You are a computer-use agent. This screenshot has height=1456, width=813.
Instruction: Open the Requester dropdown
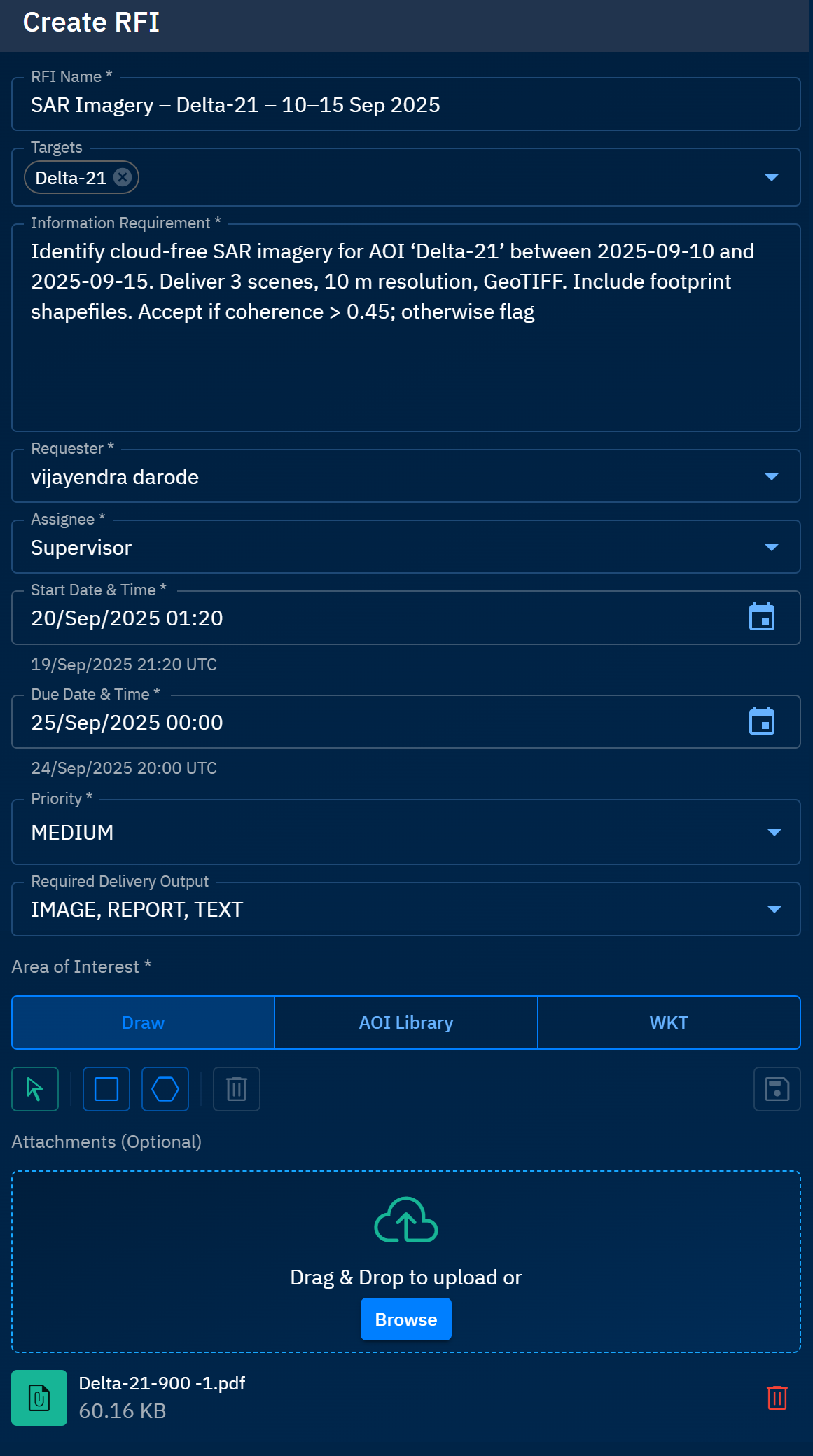pos(771,477)
